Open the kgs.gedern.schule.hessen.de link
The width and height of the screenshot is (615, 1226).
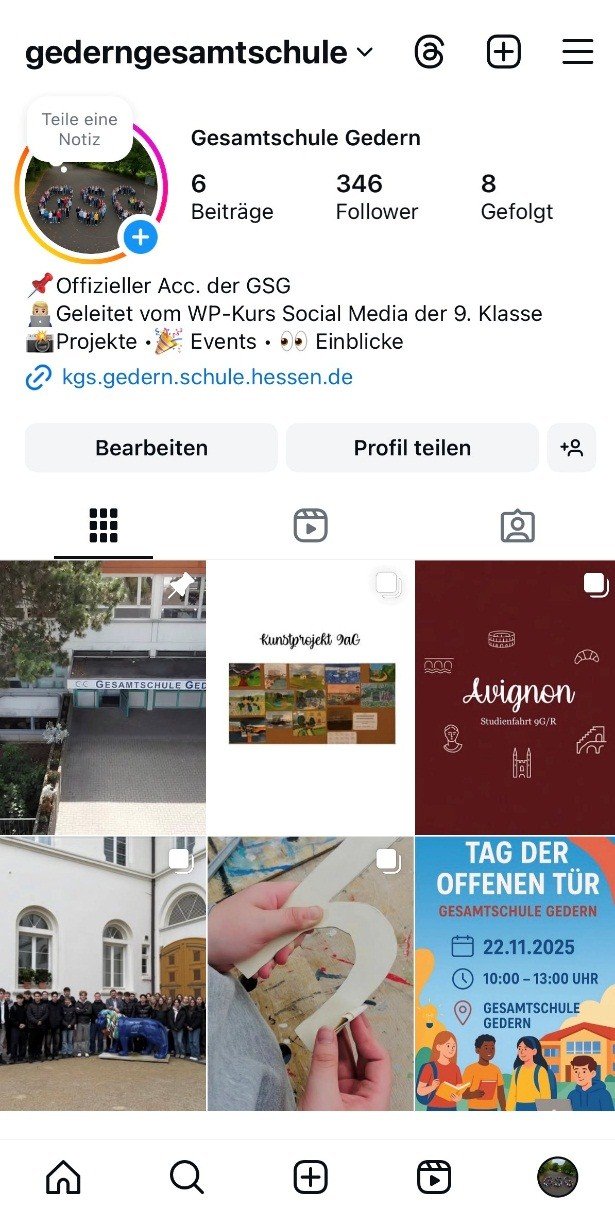pos(206,377)
